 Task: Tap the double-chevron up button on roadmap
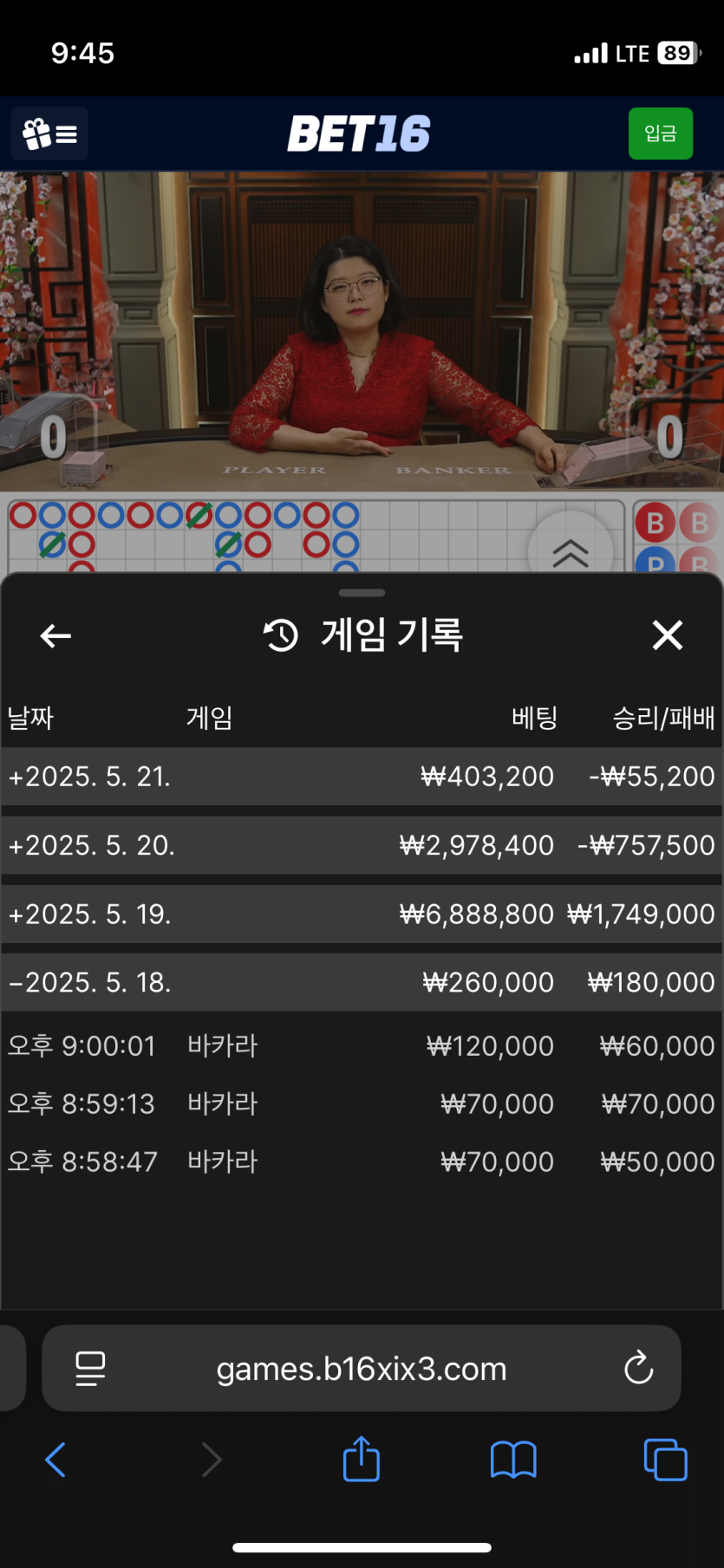pyautogui.click(x=570, y=551)
